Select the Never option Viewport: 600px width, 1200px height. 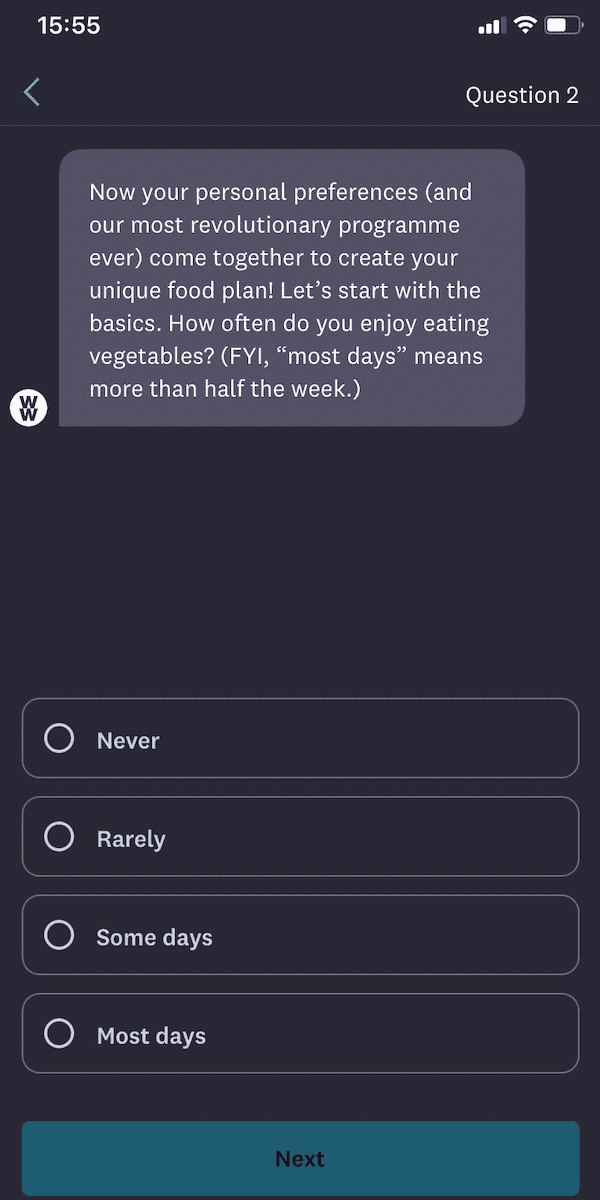coord(300,738)
